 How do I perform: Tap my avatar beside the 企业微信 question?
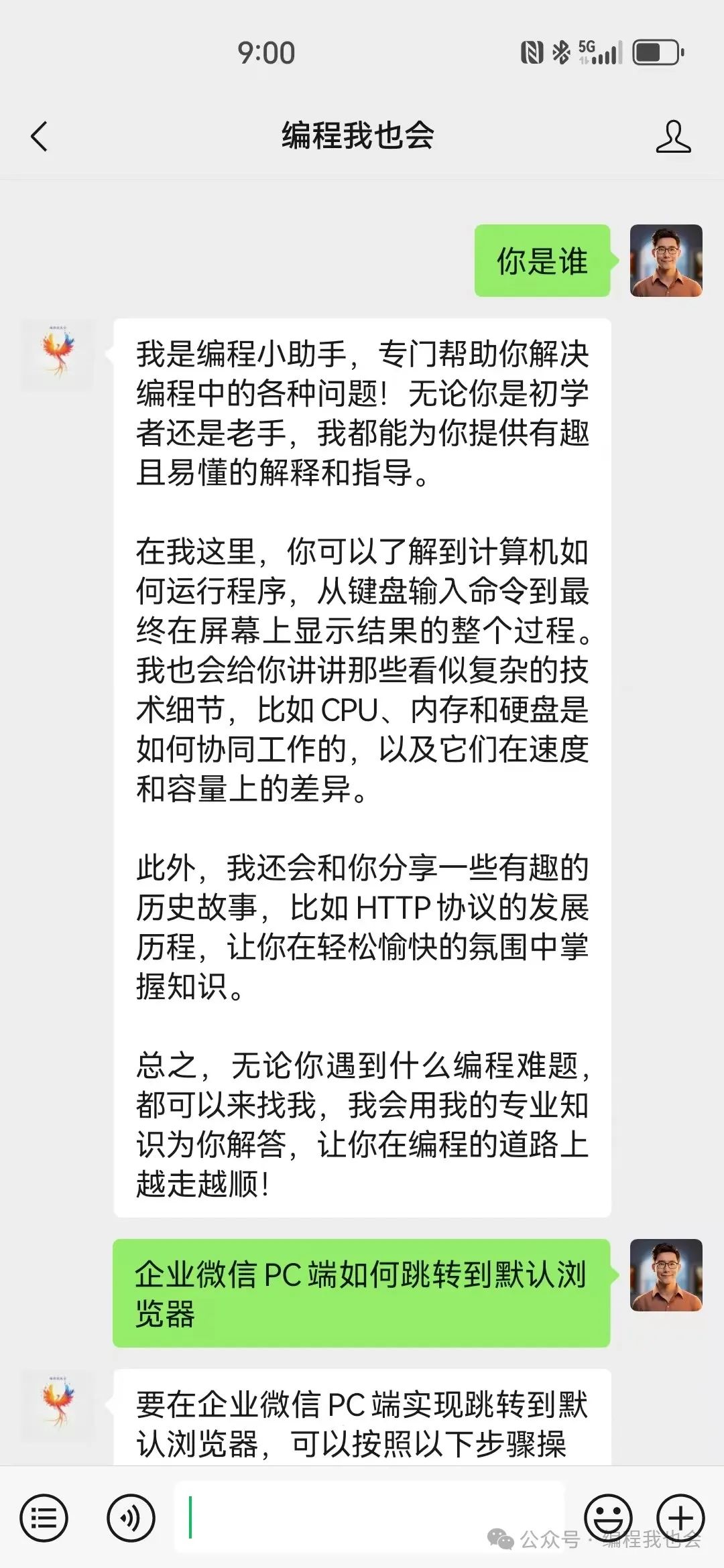pos(666,1275)
